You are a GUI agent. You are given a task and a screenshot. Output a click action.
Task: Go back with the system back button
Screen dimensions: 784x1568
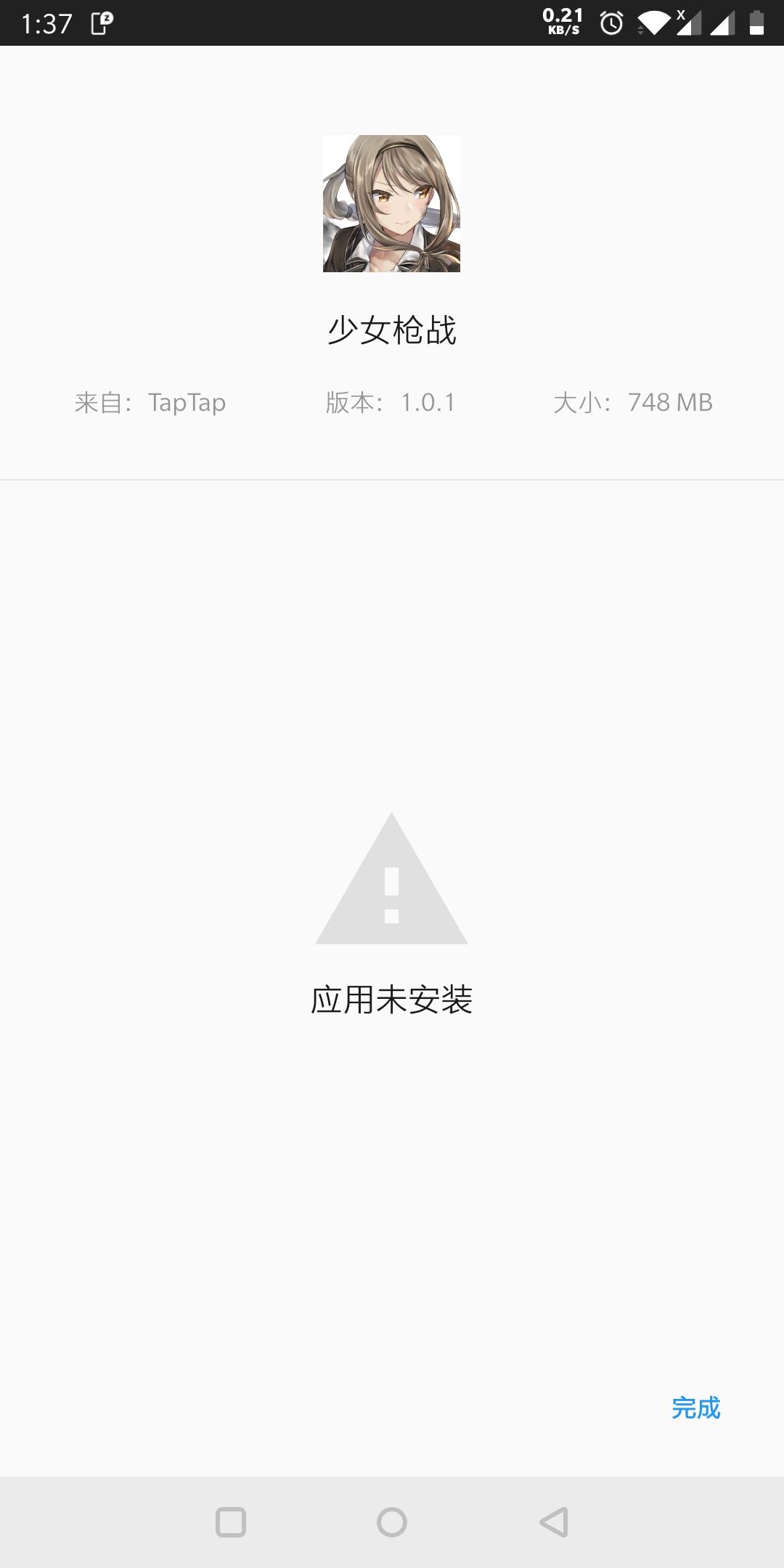[554, 1522]
